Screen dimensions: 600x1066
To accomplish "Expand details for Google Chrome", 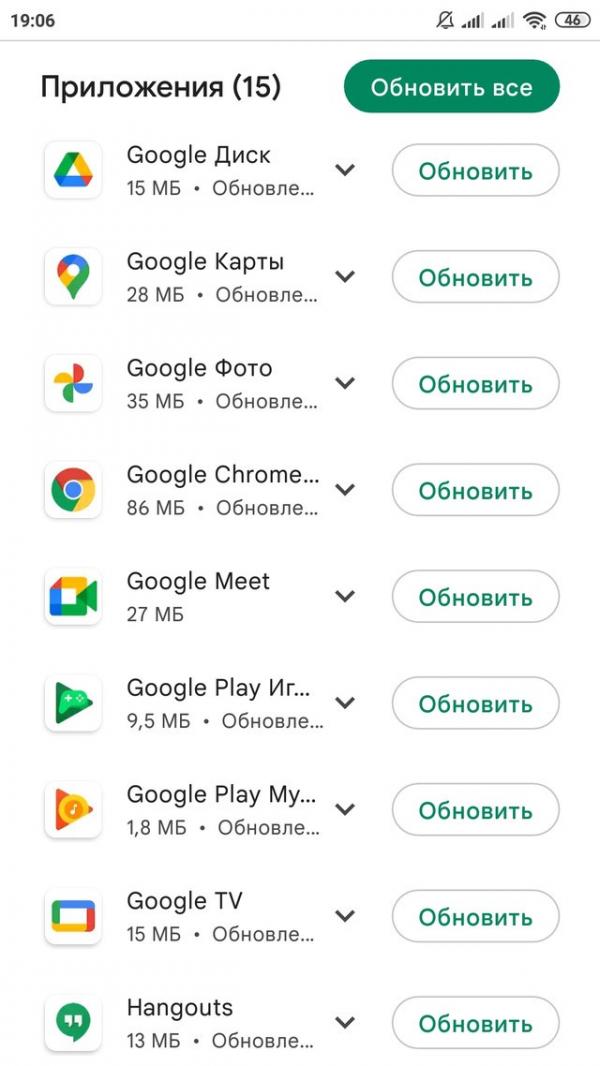I will (x=345, y=489).
